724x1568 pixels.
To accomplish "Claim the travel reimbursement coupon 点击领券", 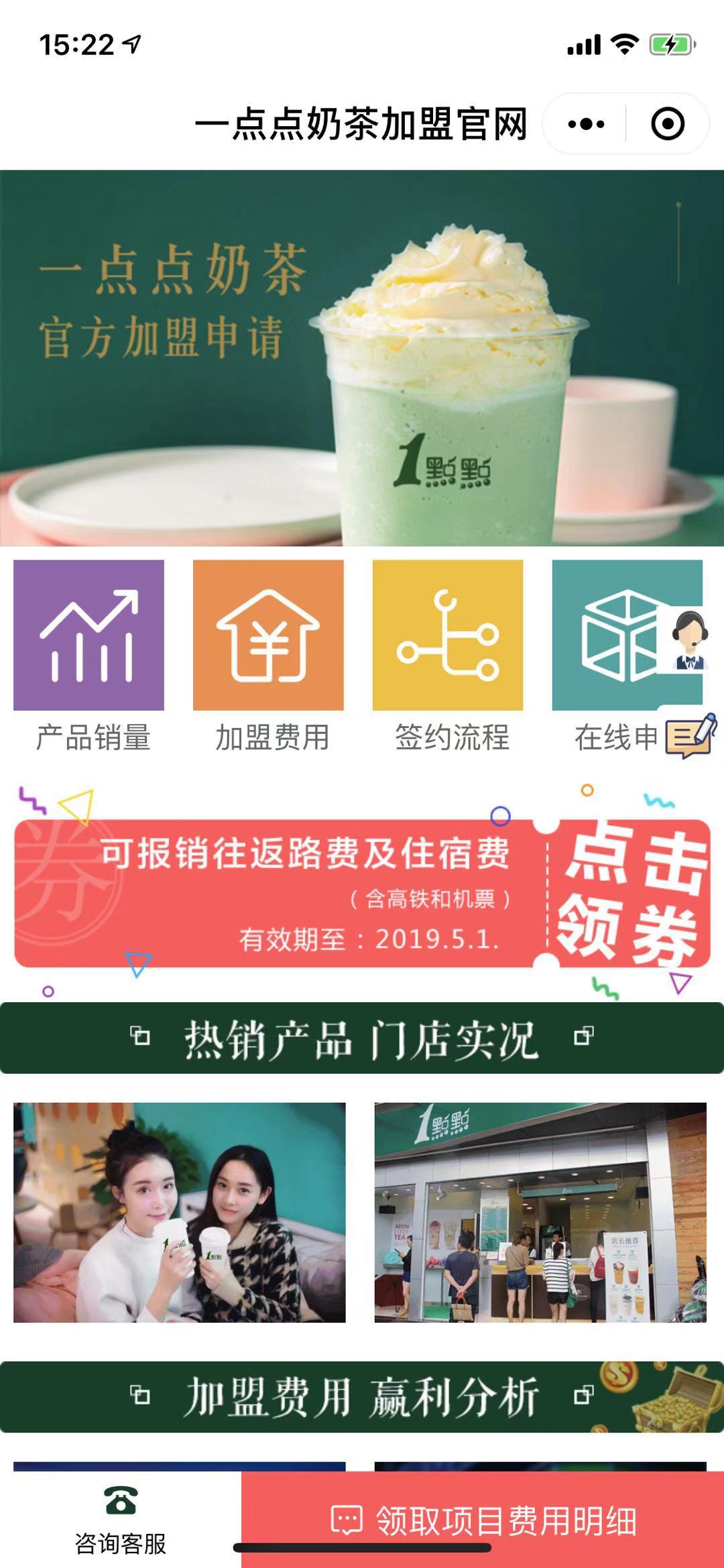I will point(630,893).
